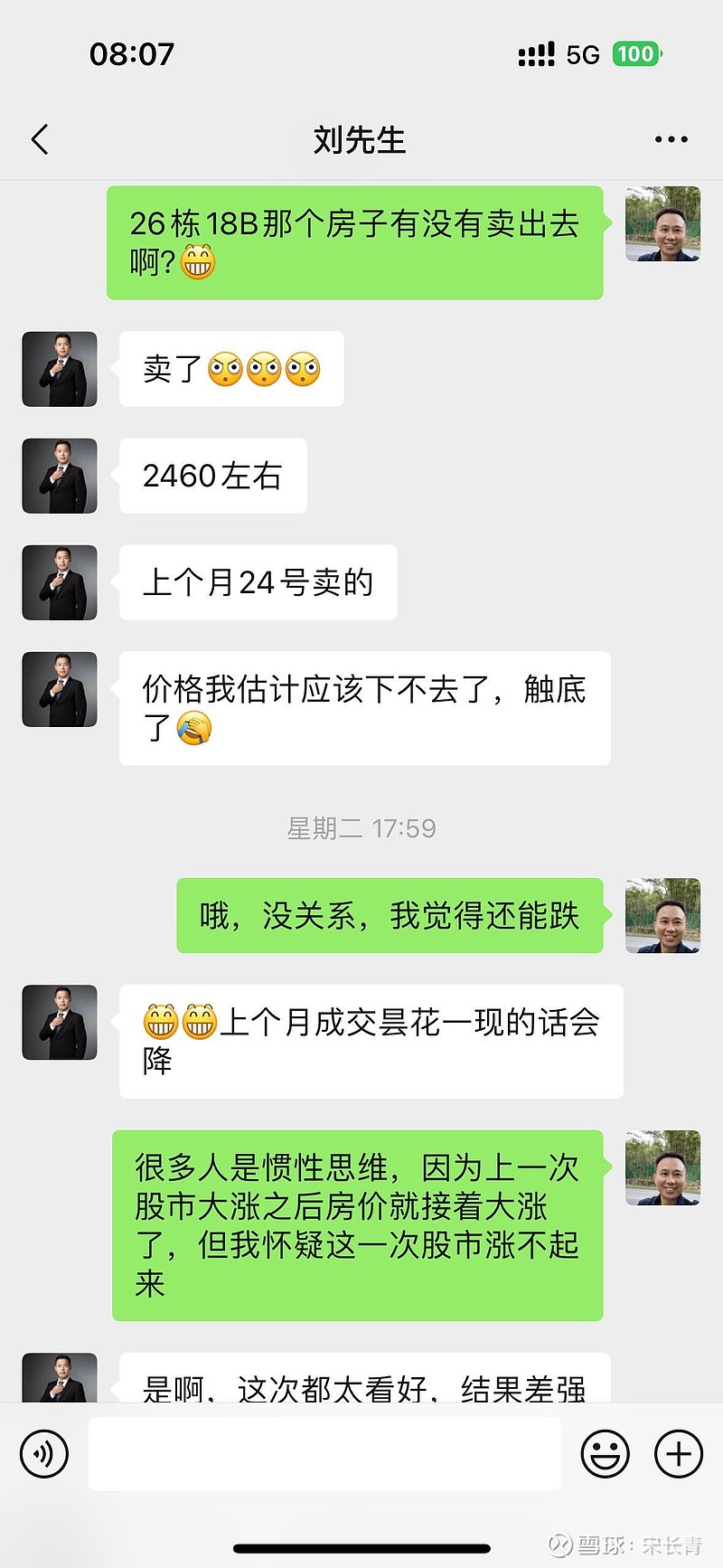Tap the green bubble '哦，没关系，我觉得还能跌'
723x1568 pixels.
tap(389, 915)
